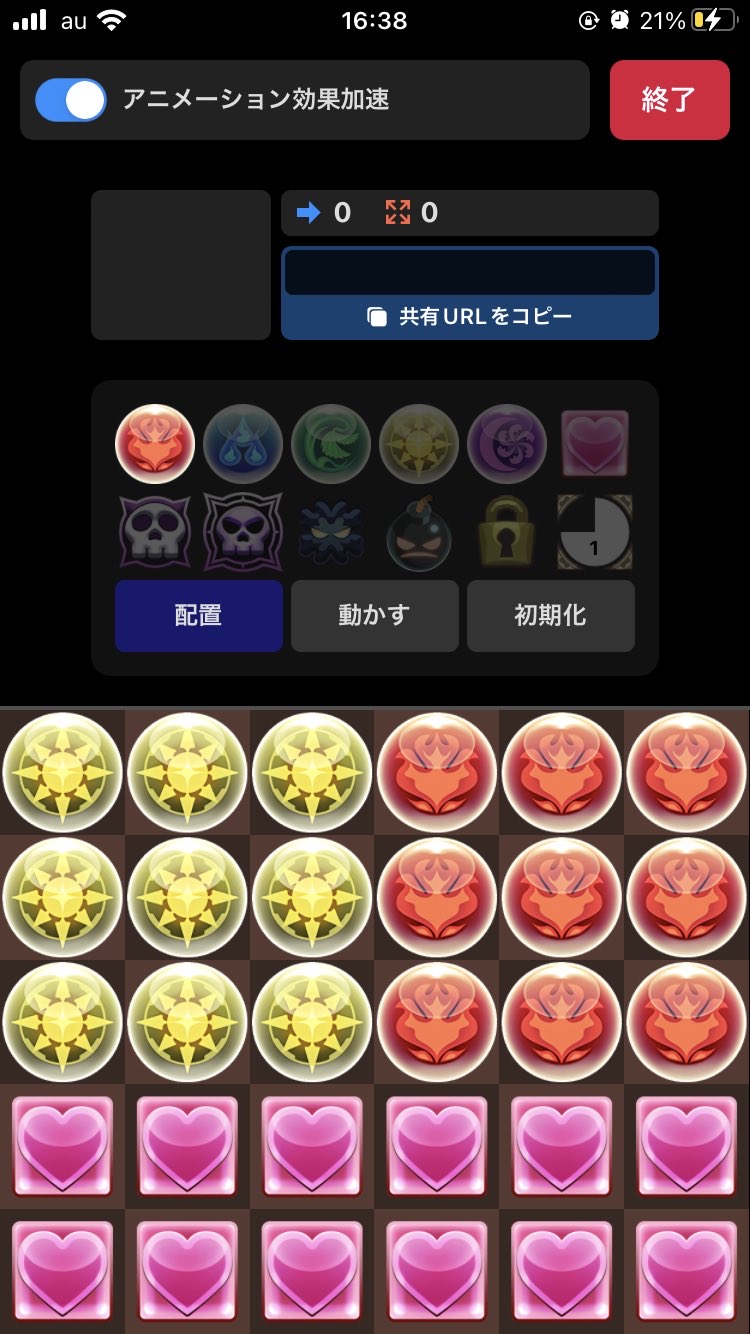Select the water orb in the palette
This screenshot has height=1334, width=750.
click(x=243, y=444)
